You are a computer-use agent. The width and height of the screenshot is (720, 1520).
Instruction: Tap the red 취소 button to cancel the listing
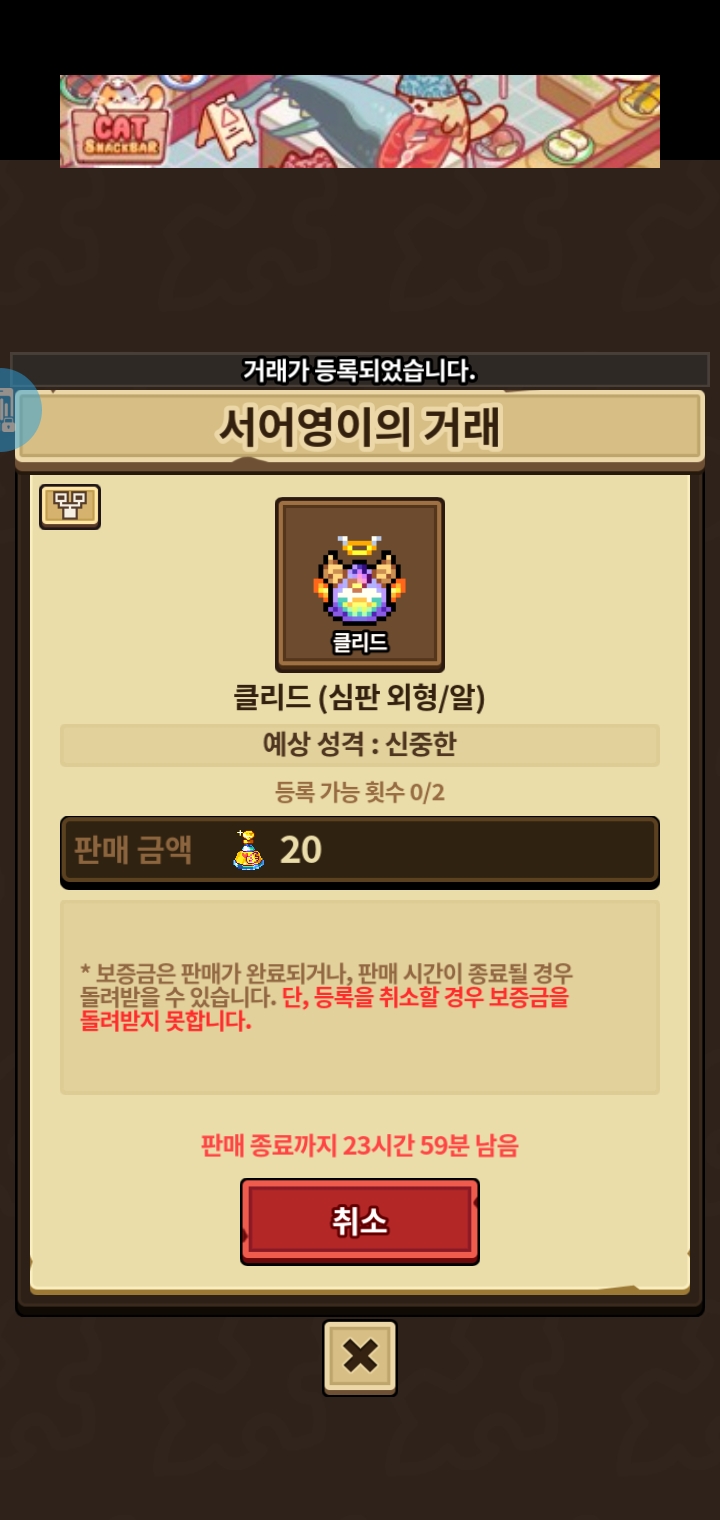[x=360, y=1221]
